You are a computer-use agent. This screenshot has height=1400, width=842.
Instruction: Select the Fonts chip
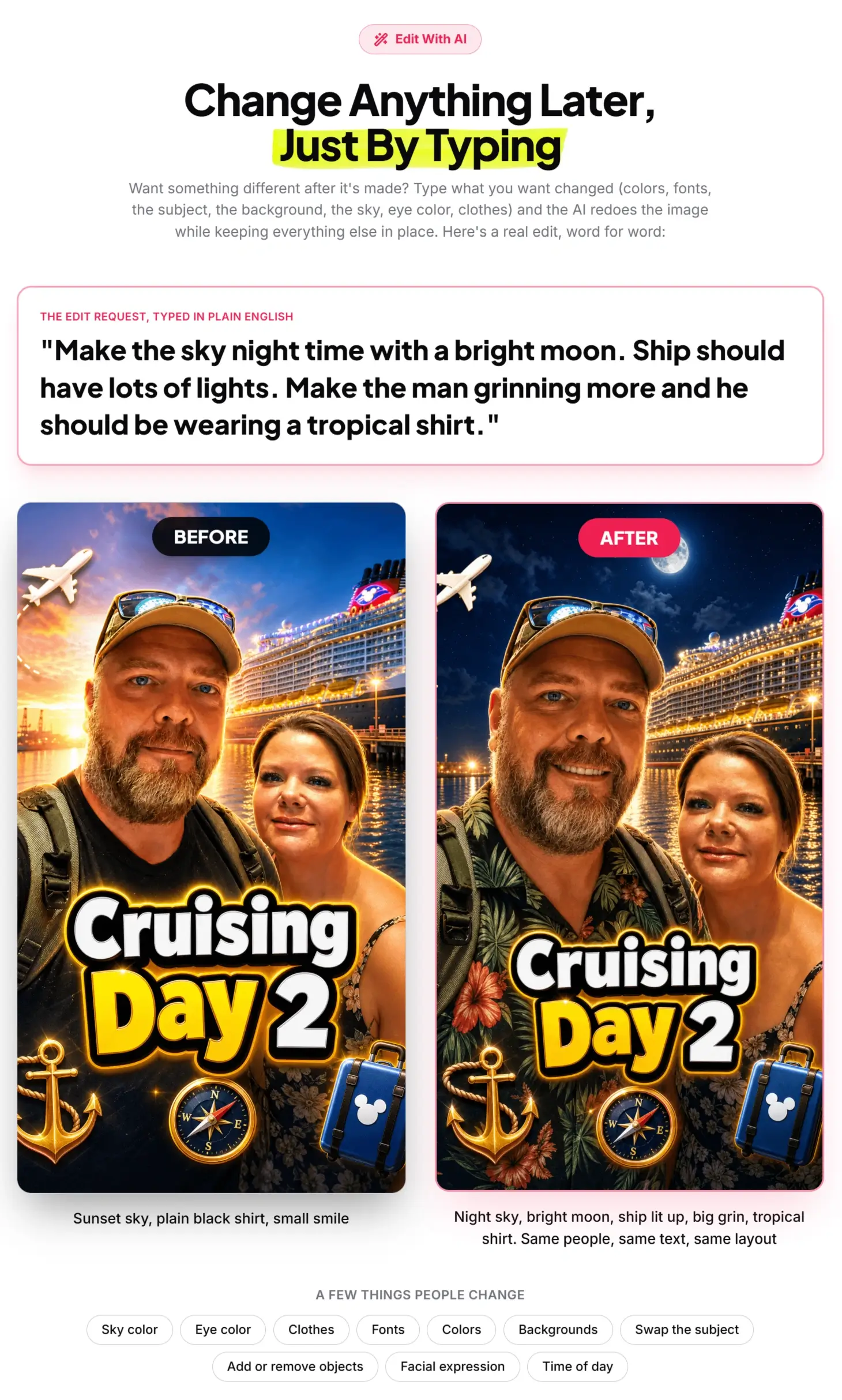point(388,1329)
